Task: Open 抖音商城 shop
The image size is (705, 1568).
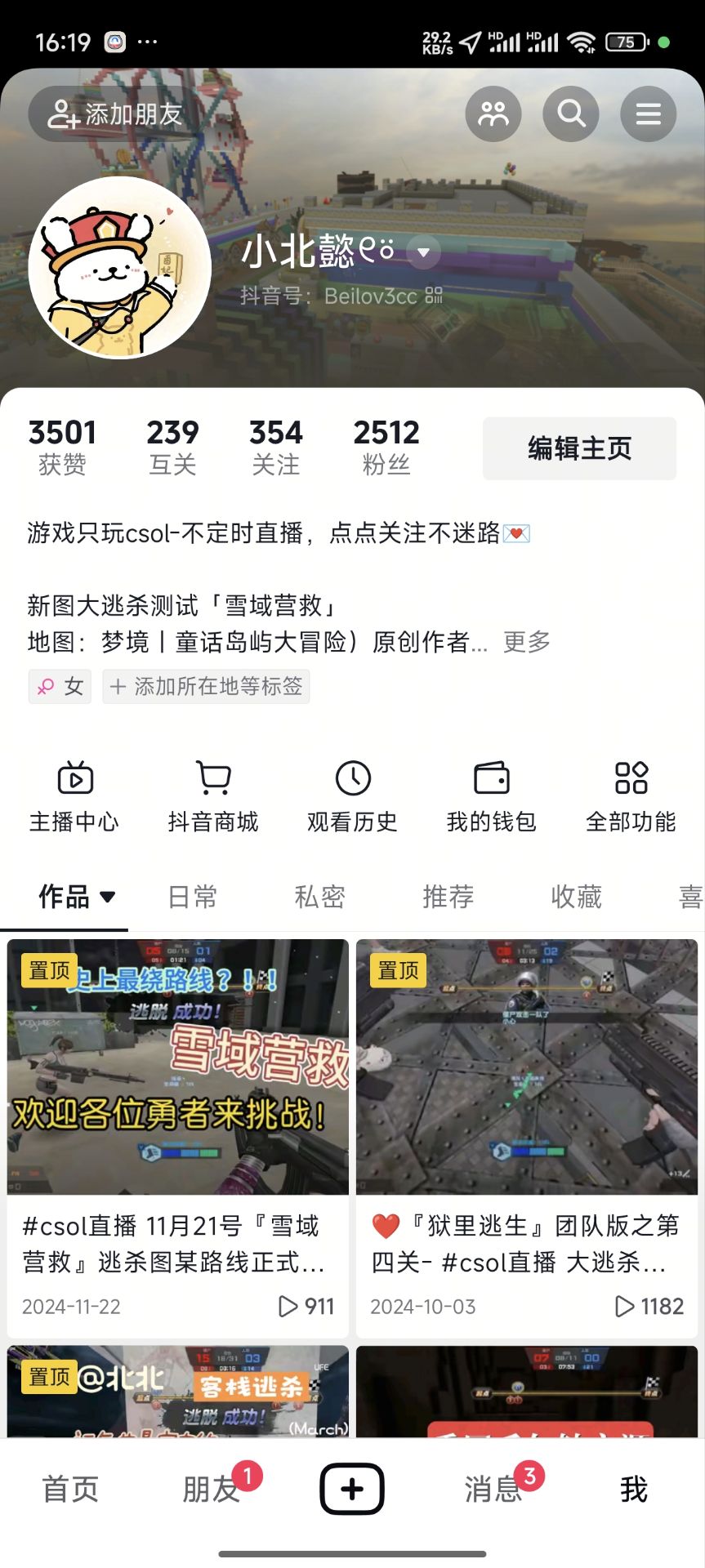Action: coord(213,797)
